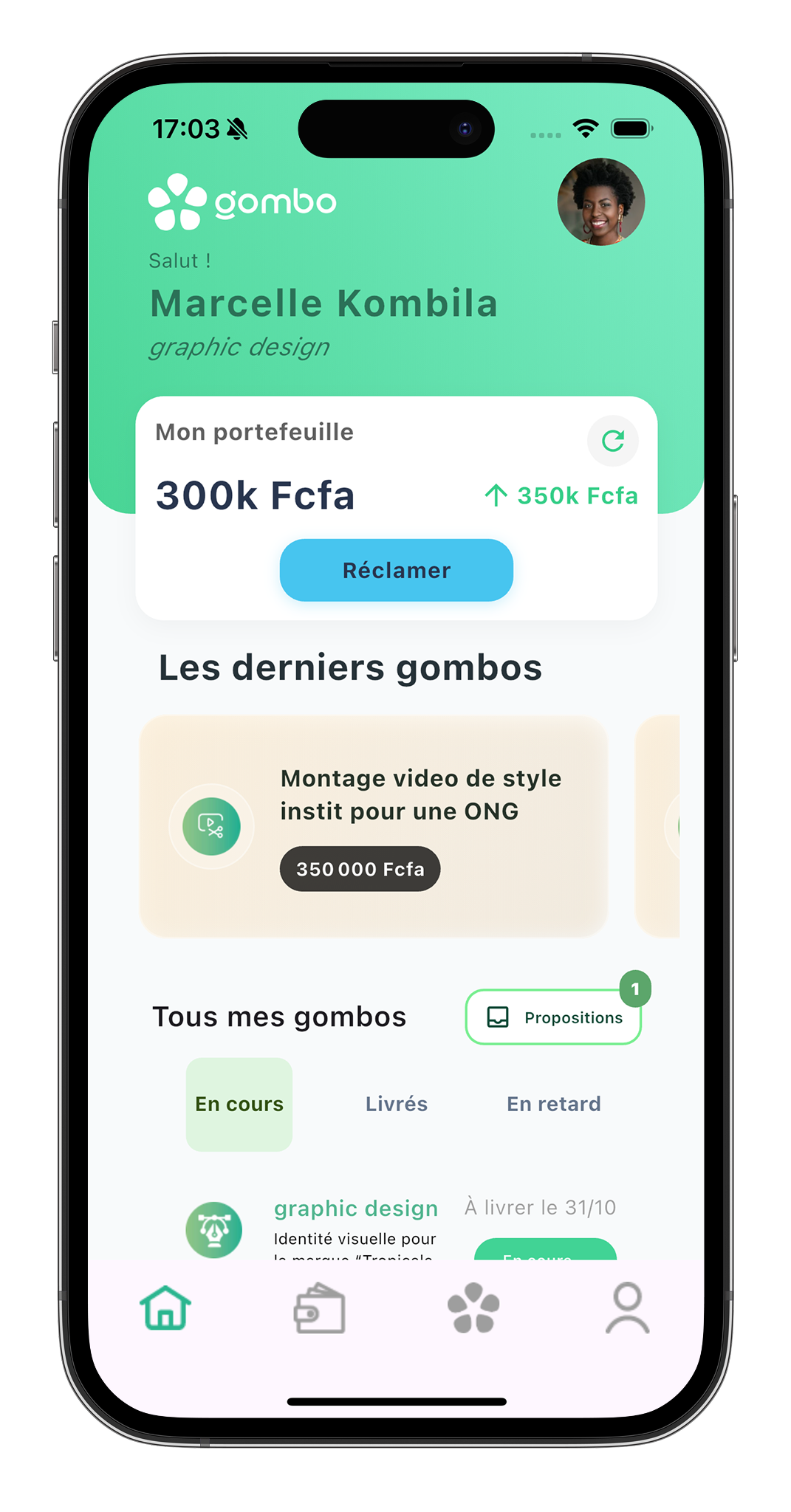Show the En retard gombos

point(553,1104)
